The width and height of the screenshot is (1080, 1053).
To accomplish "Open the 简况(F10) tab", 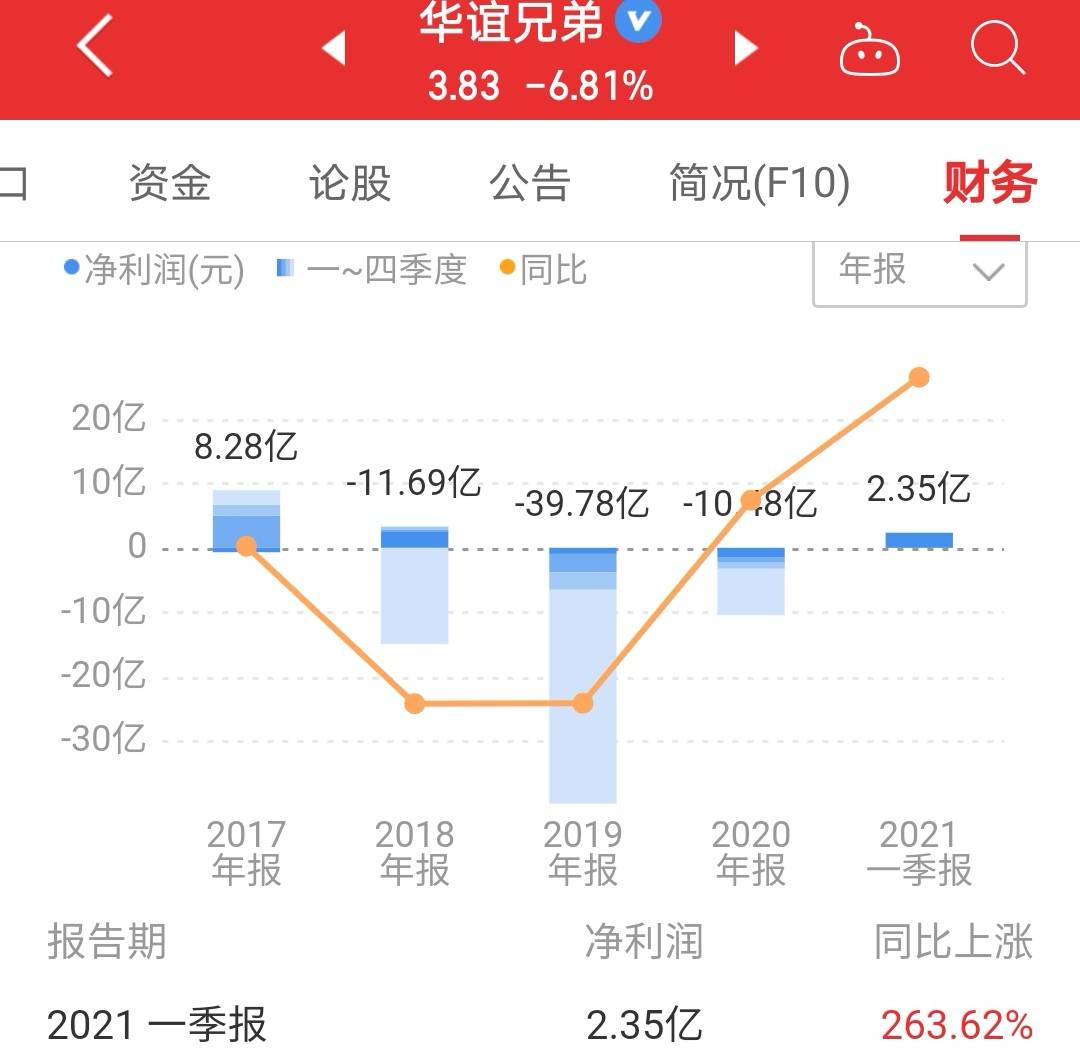I will (759, 183).
